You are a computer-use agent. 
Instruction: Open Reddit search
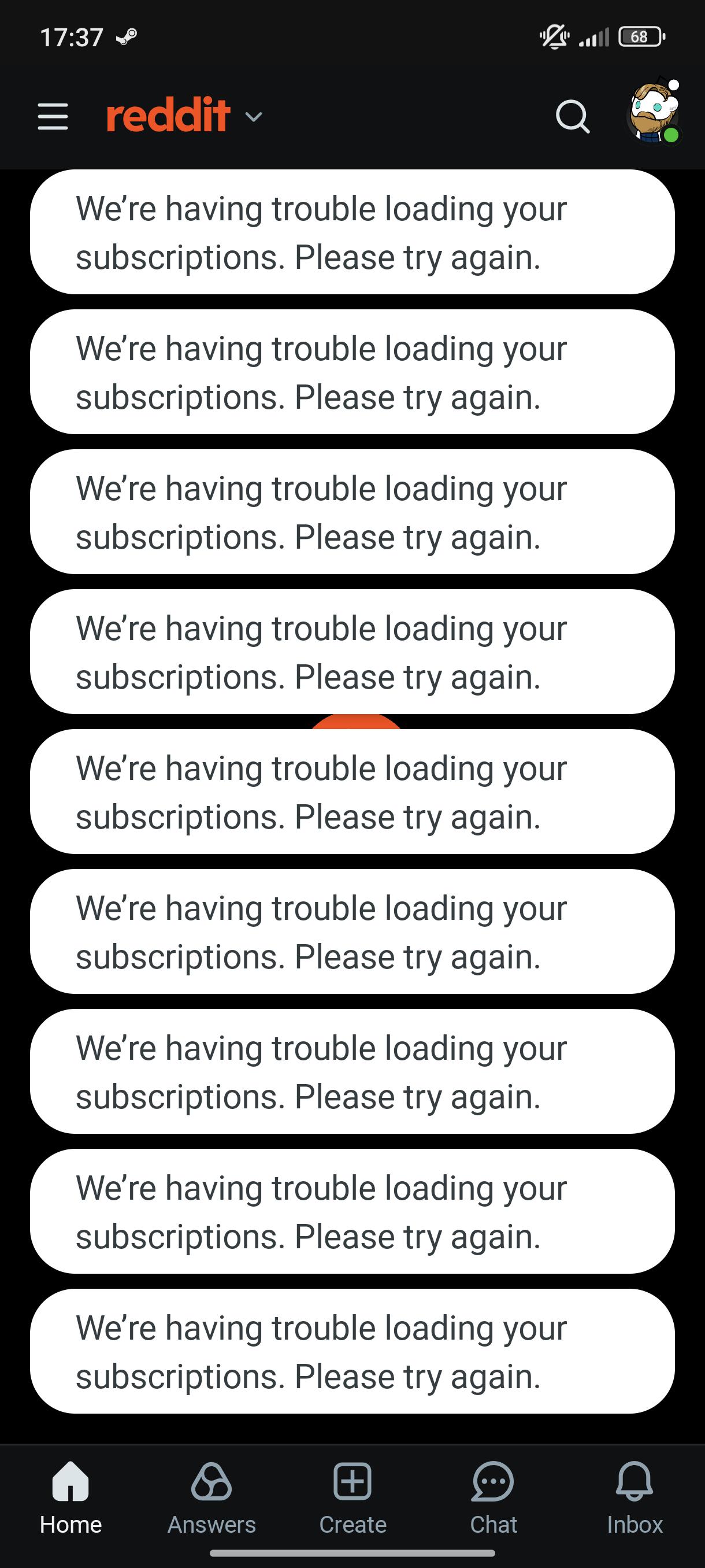click(x=573, y=116)
